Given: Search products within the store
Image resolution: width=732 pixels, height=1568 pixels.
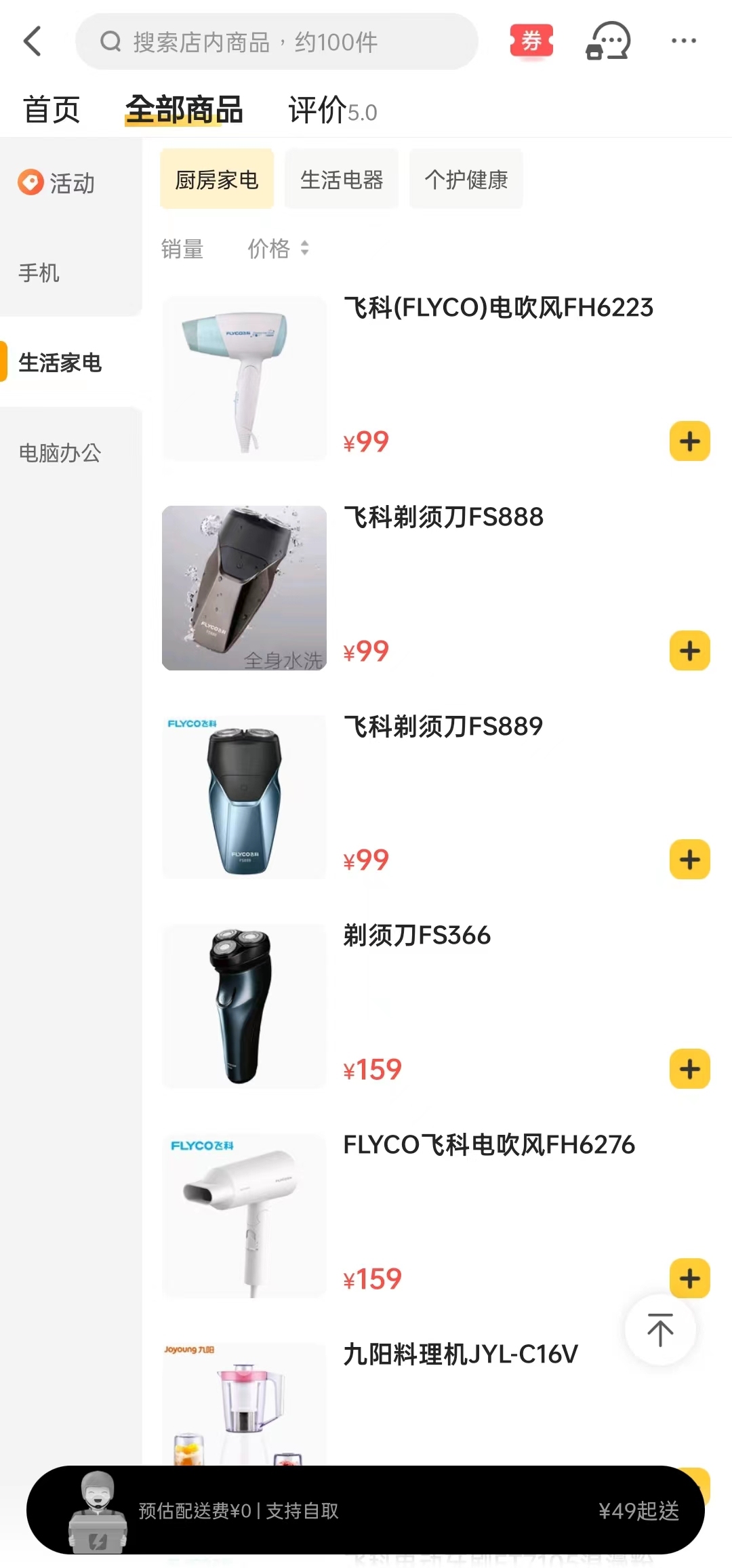Looking at the screenshot, I should 277,42.
